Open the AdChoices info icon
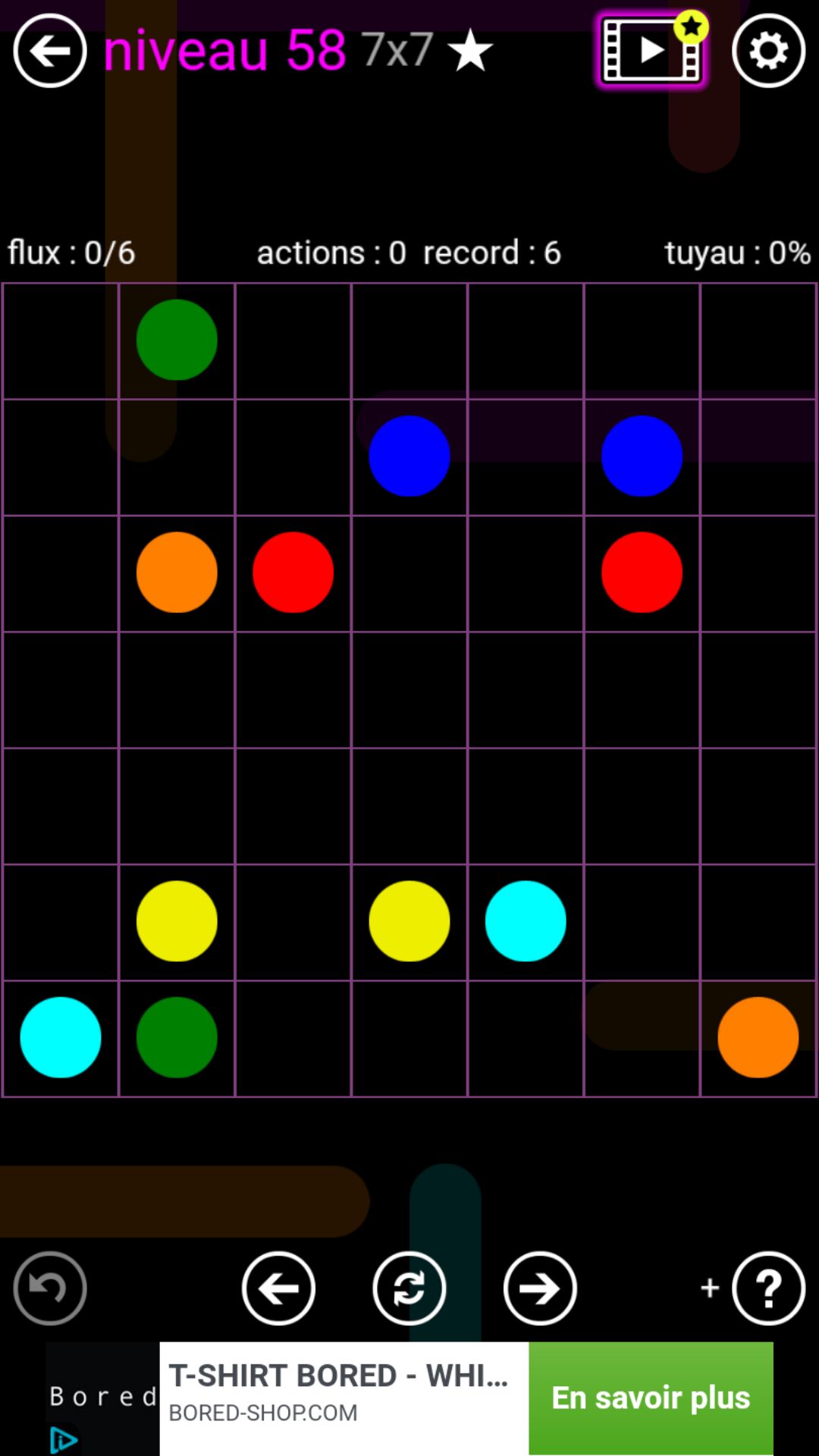Screen dimensions: 819x1456 64,1439
